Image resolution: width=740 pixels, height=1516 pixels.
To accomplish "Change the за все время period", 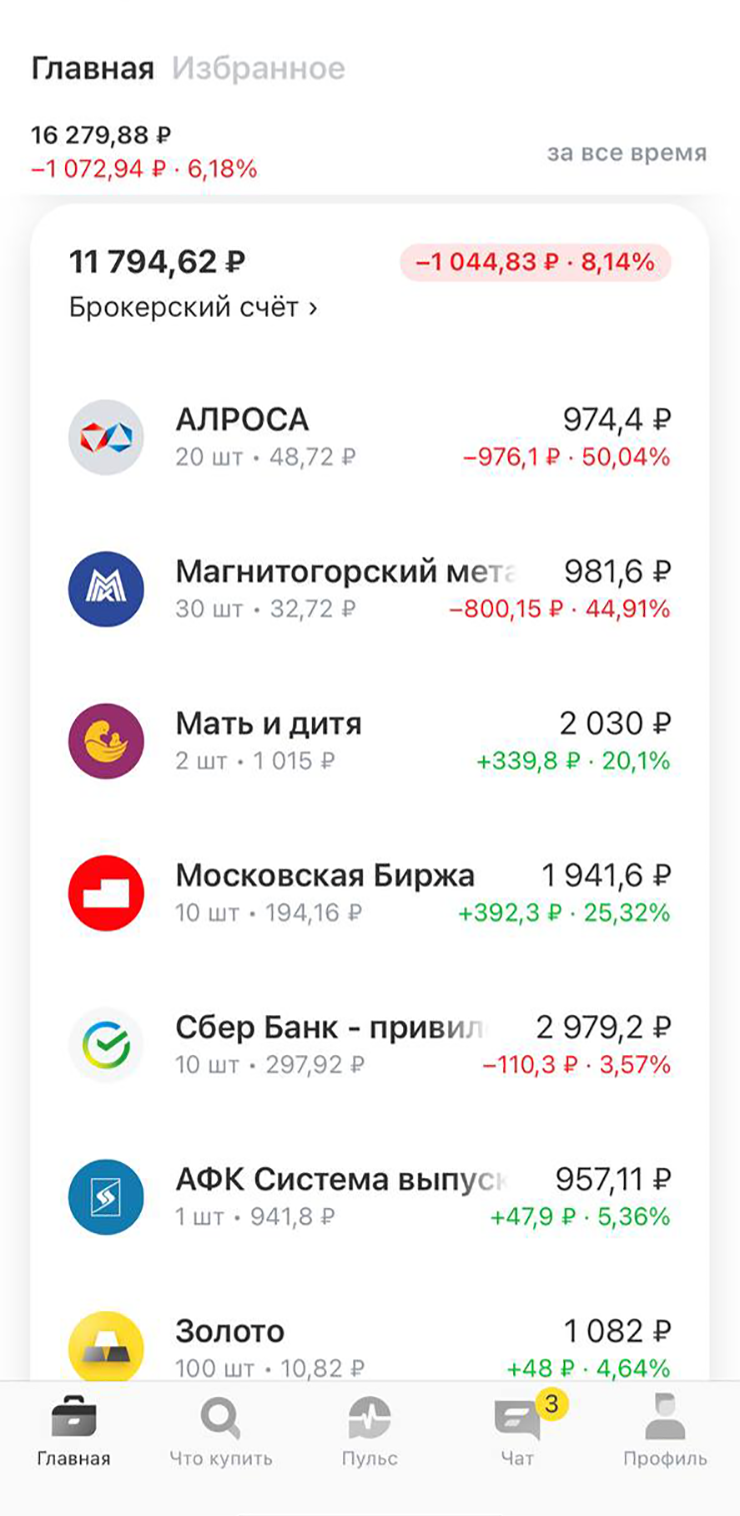I will point(627,153).
